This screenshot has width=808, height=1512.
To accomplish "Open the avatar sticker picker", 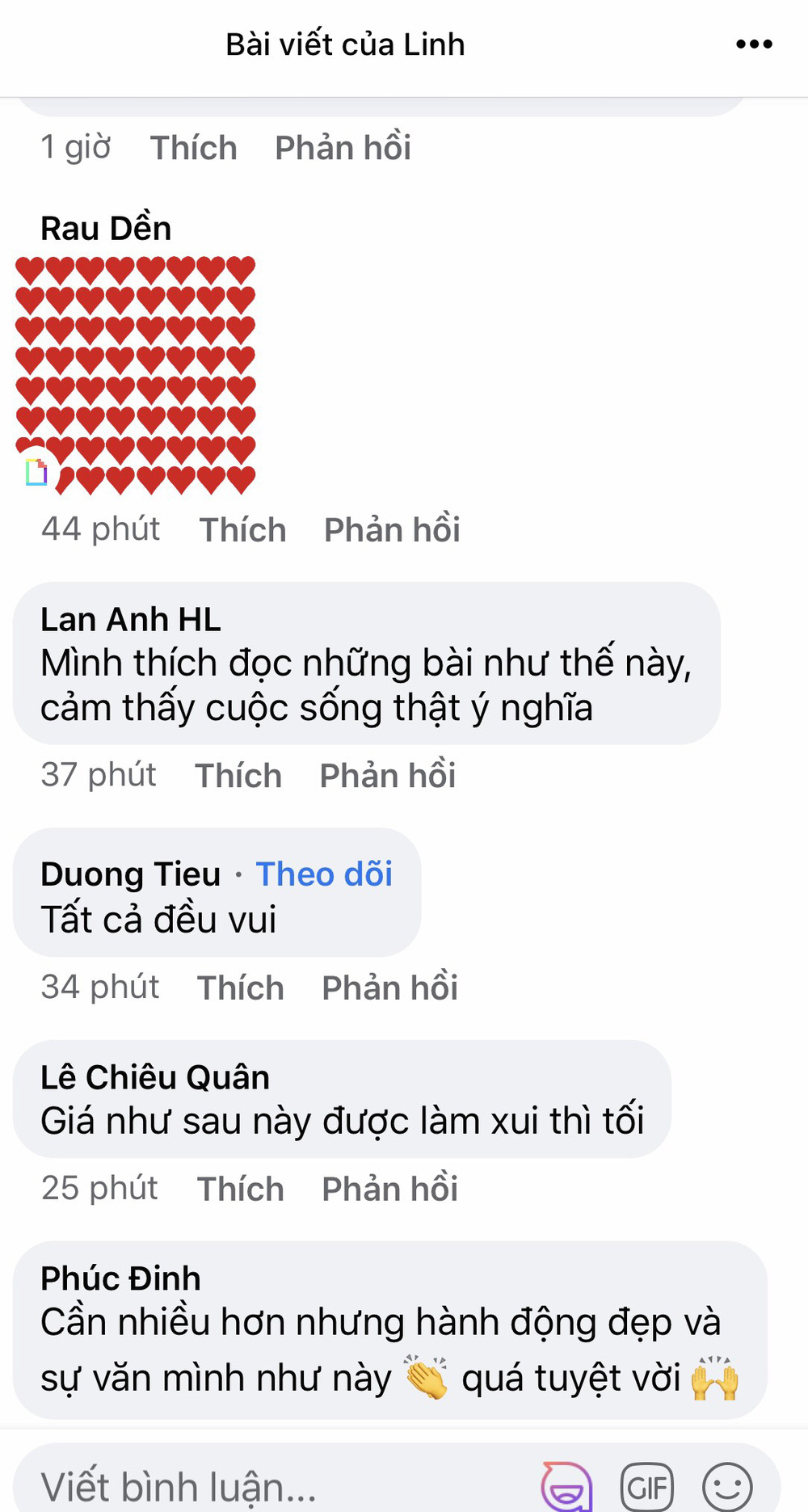I will [566, 1487].
